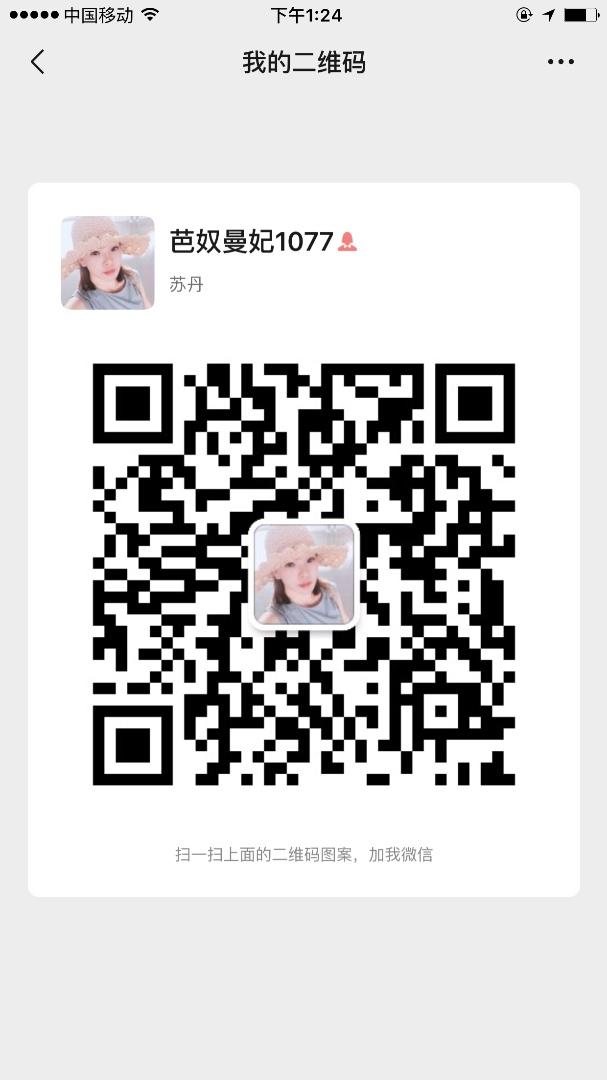607x1080 pixels.
Task: Go back using the top-left arrow
Action: click(37, 62)
